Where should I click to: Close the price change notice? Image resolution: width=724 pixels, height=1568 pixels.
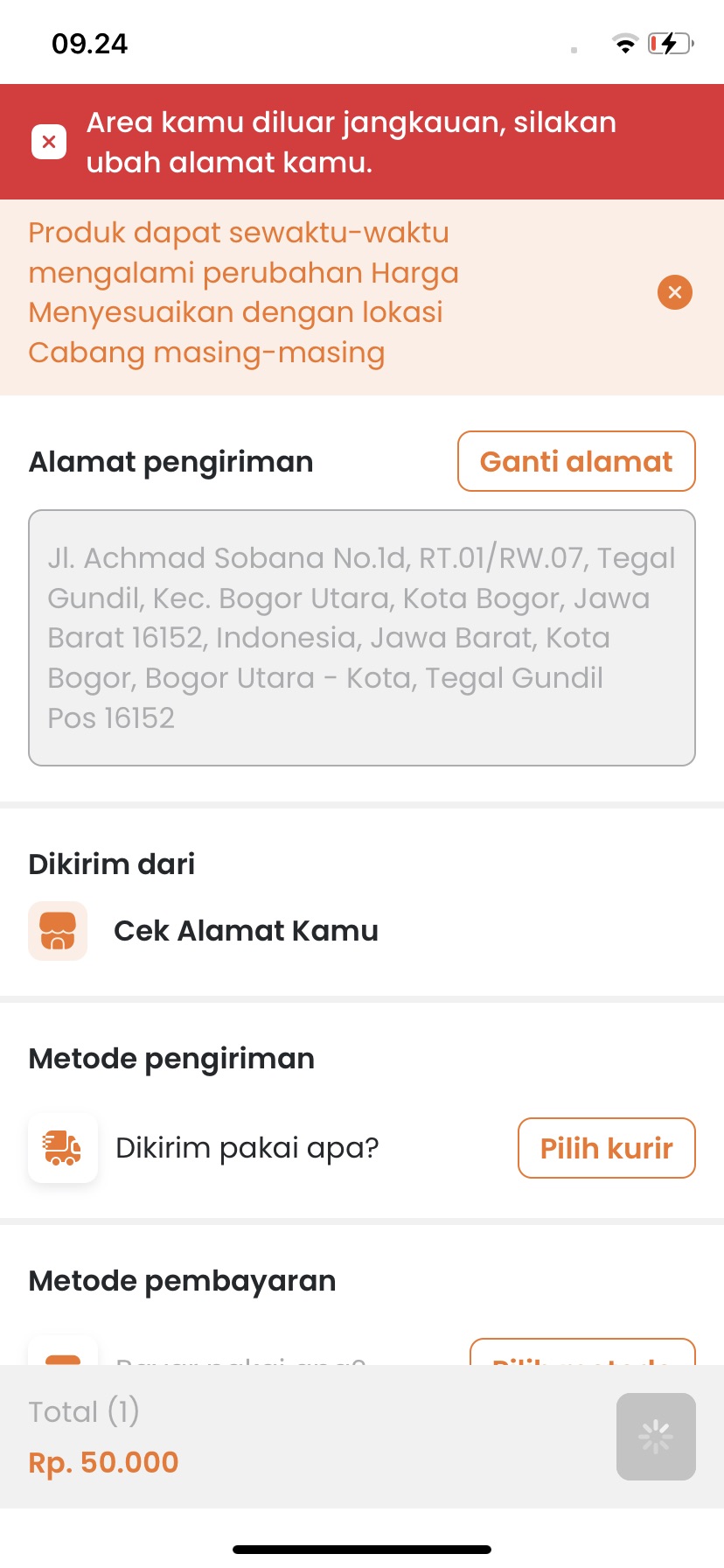click(674, 292)
